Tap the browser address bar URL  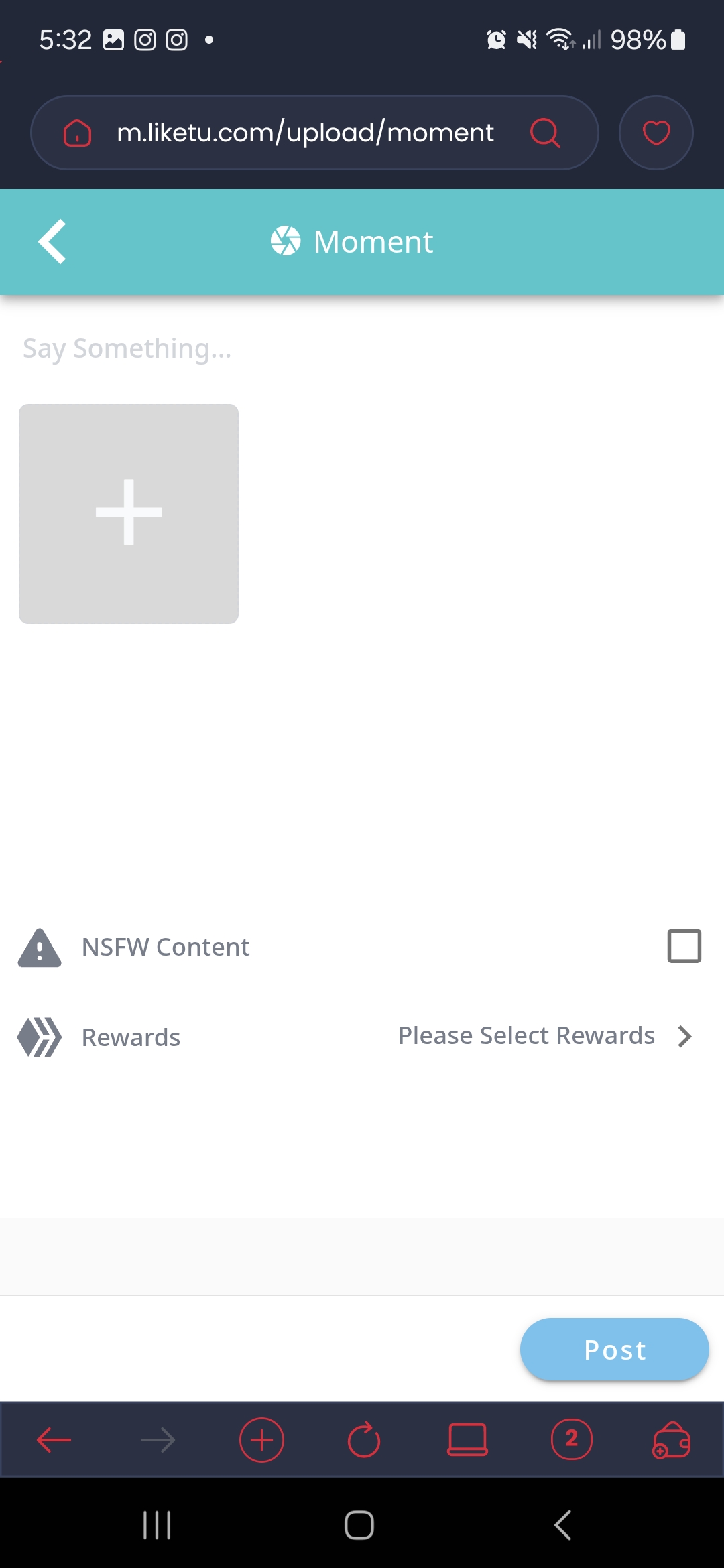click(305, 133)
